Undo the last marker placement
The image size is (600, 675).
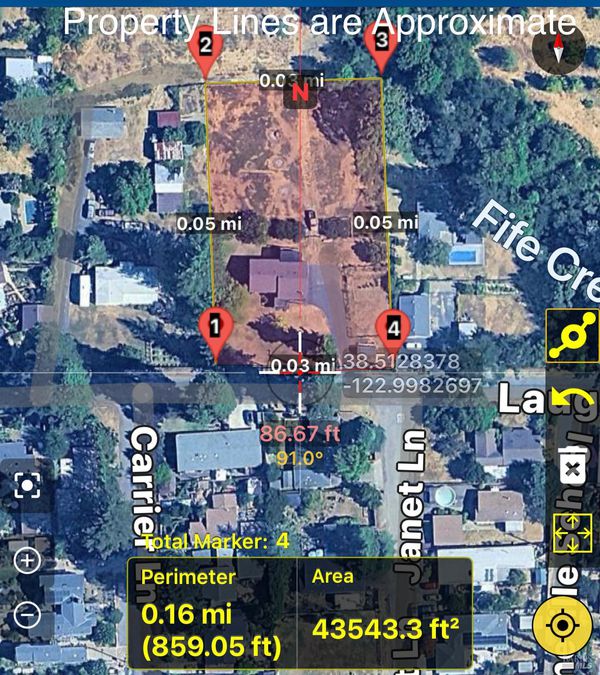[x=574, y=404]
